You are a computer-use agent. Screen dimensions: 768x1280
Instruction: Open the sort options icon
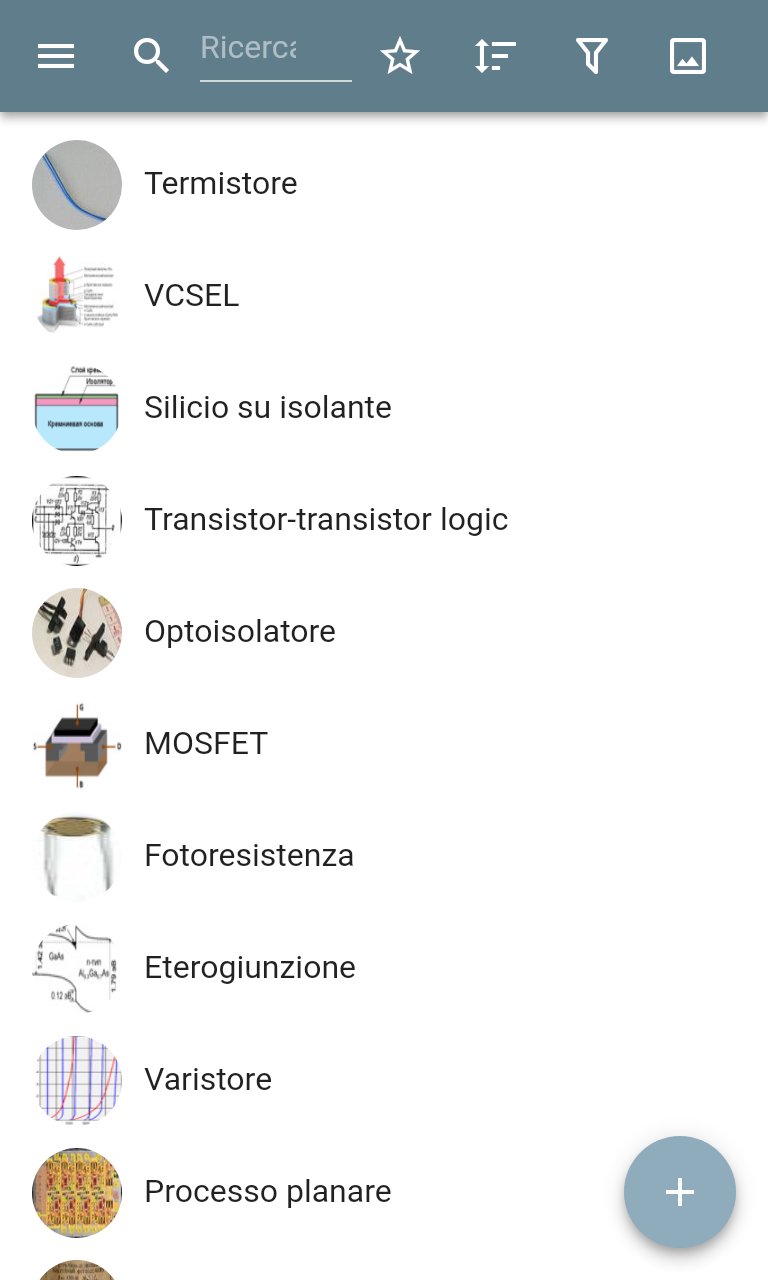[495, 56]
